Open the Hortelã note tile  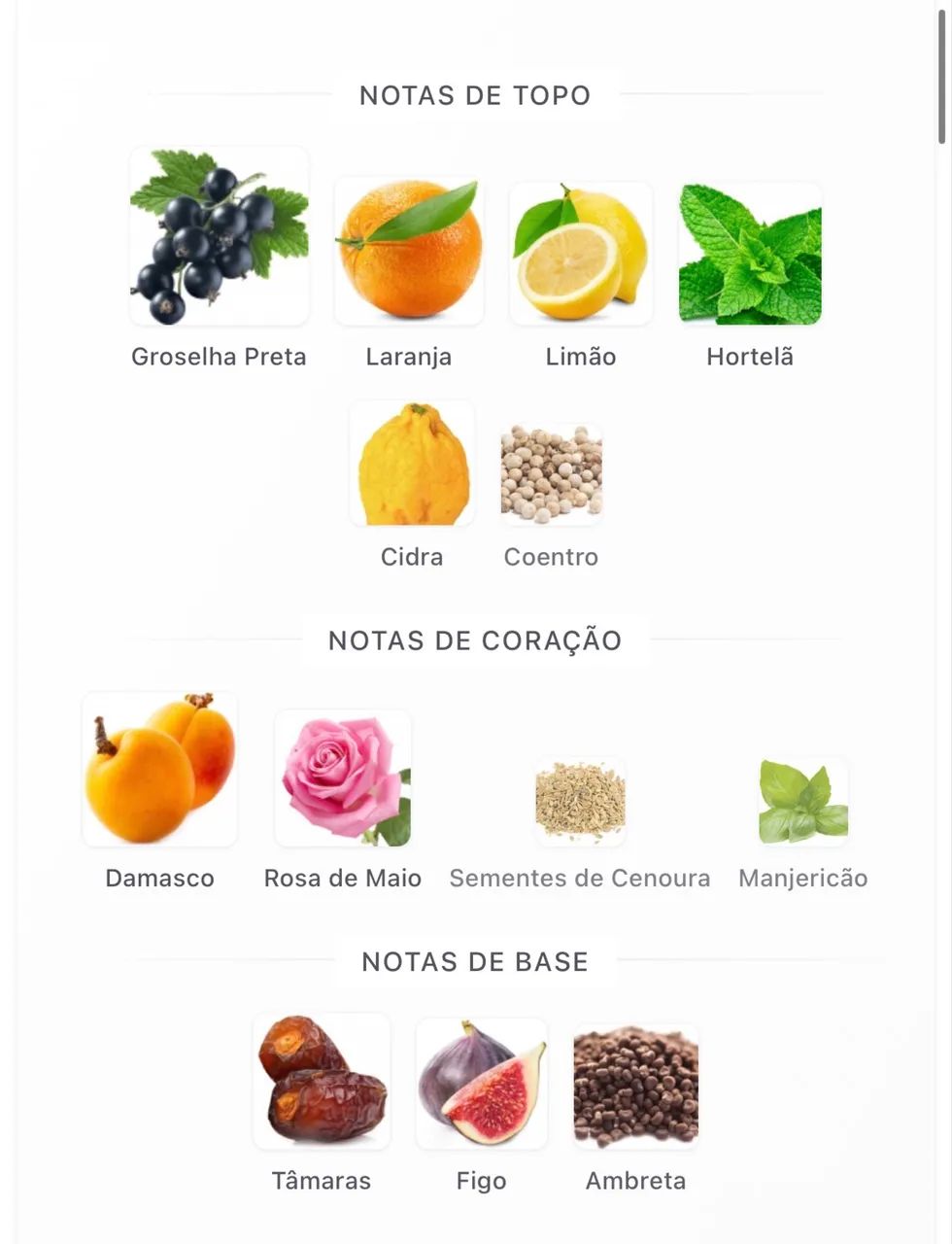750,254
